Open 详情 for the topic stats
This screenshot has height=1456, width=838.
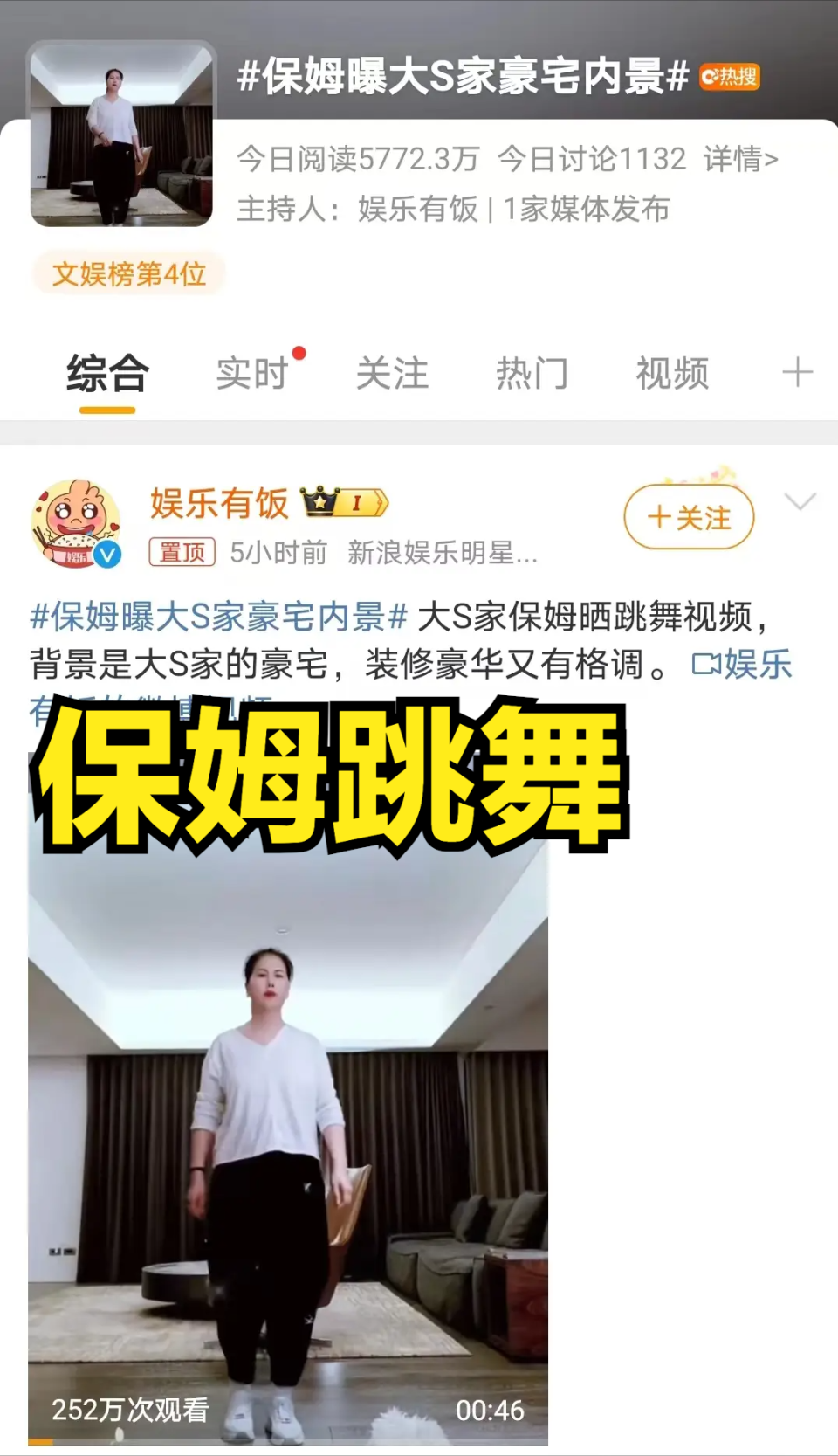740,159
